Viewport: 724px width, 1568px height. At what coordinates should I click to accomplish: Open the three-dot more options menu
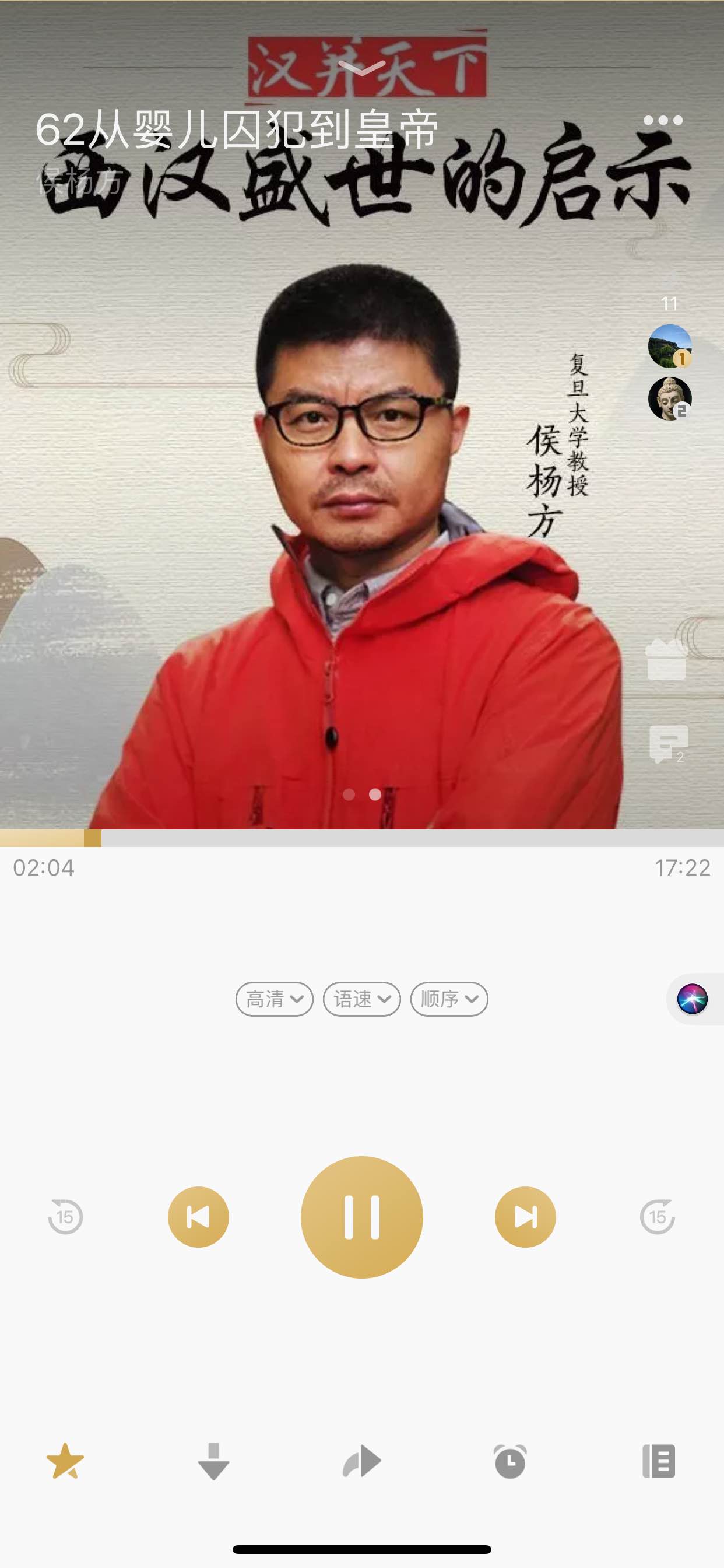663,120
